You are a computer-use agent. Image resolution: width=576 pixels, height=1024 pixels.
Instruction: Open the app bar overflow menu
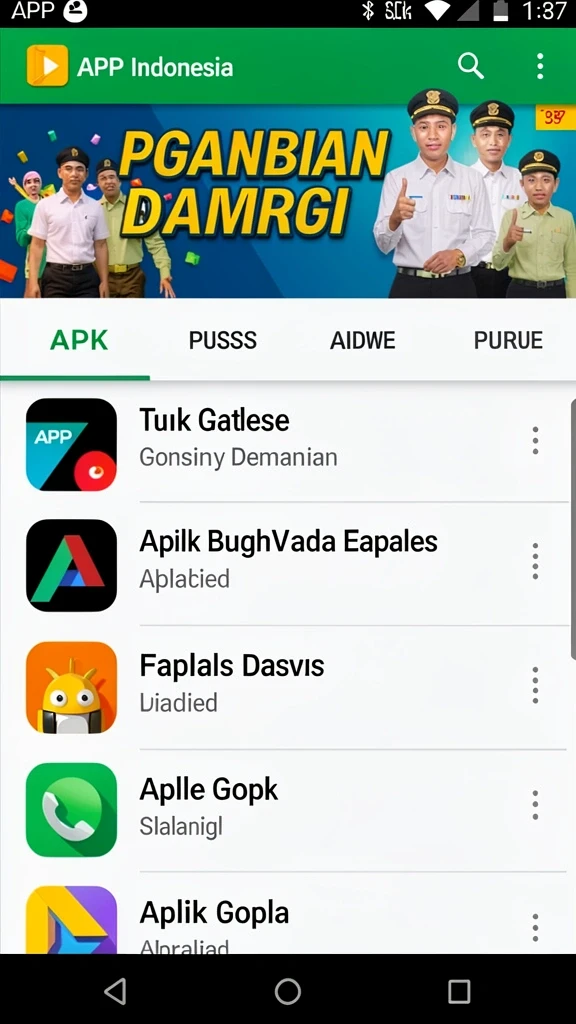tap(539, 66)
